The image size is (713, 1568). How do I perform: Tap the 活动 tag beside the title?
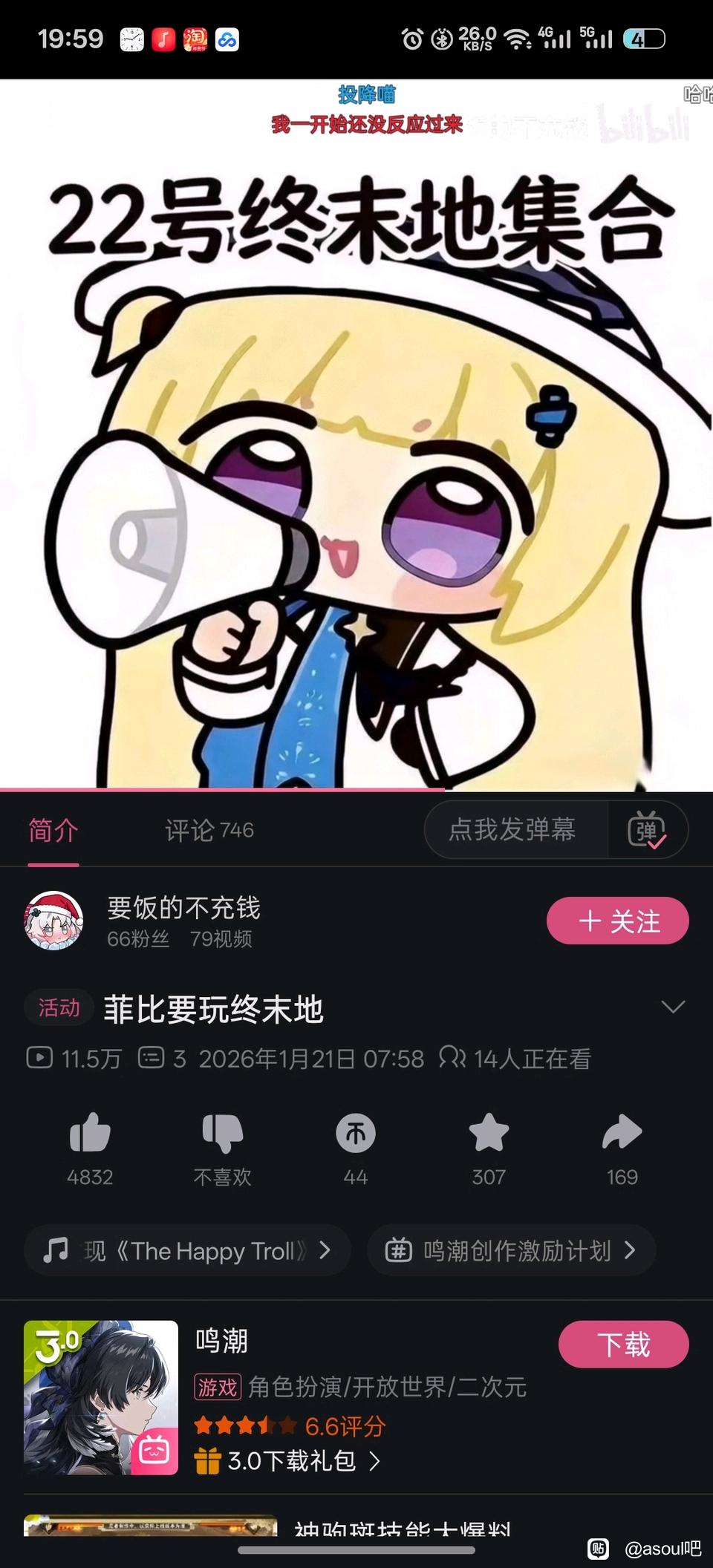point(59,1007)
